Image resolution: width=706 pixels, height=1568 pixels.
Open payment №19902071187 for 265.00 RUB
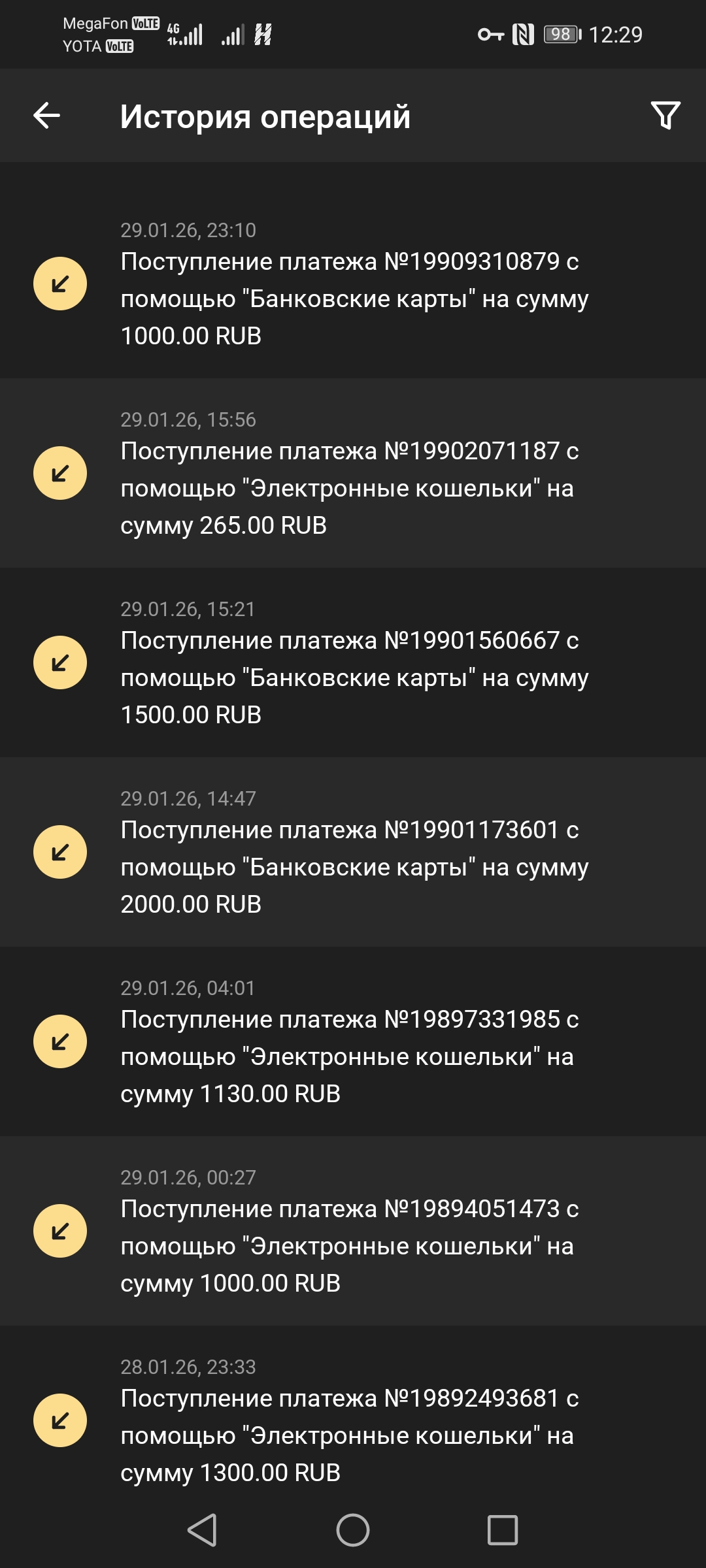click(x=353, y=474)
